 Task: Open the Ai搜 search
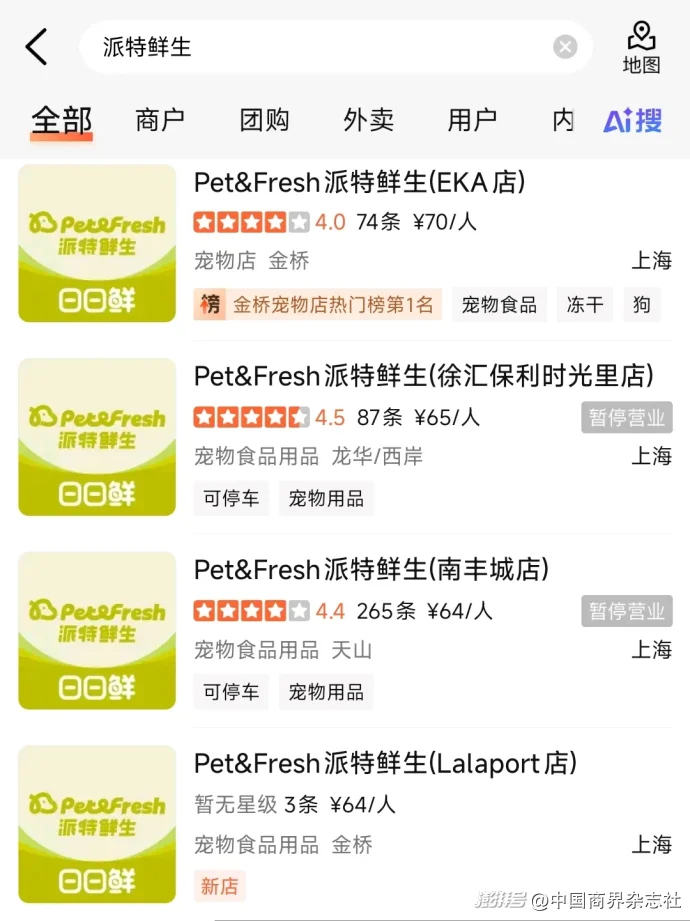point(632,121)
